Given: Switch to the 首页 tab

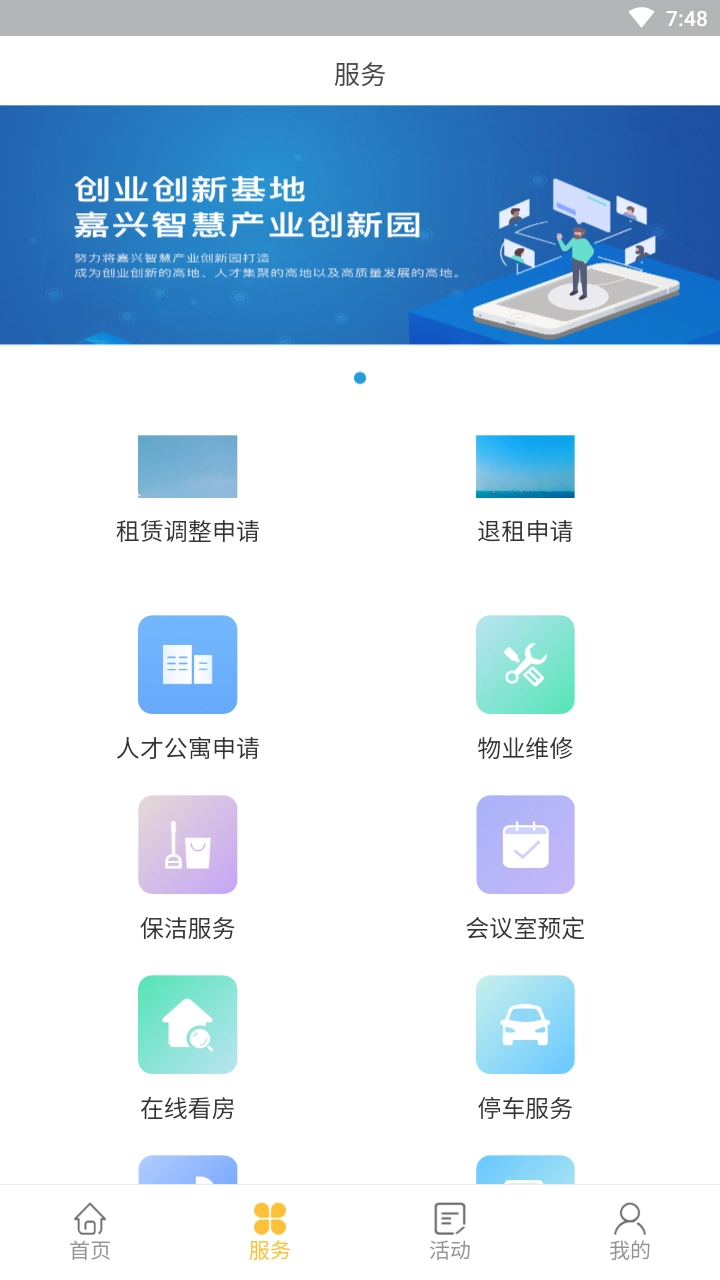Looking at the screenshot, I should pyautogui.click(x=90, y=1232).
